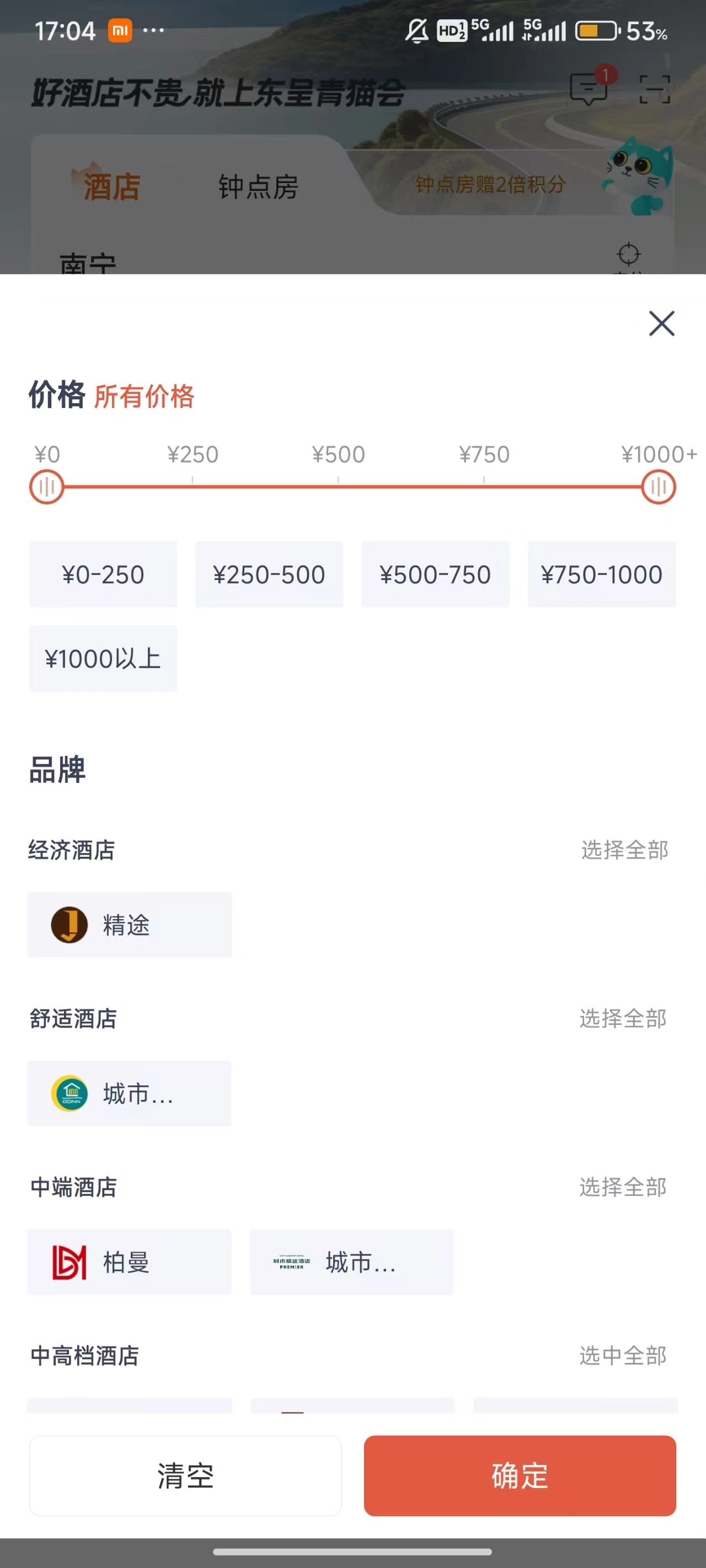Pick the 城市 brand under 舒适酒店

(x=129, y=1093)
